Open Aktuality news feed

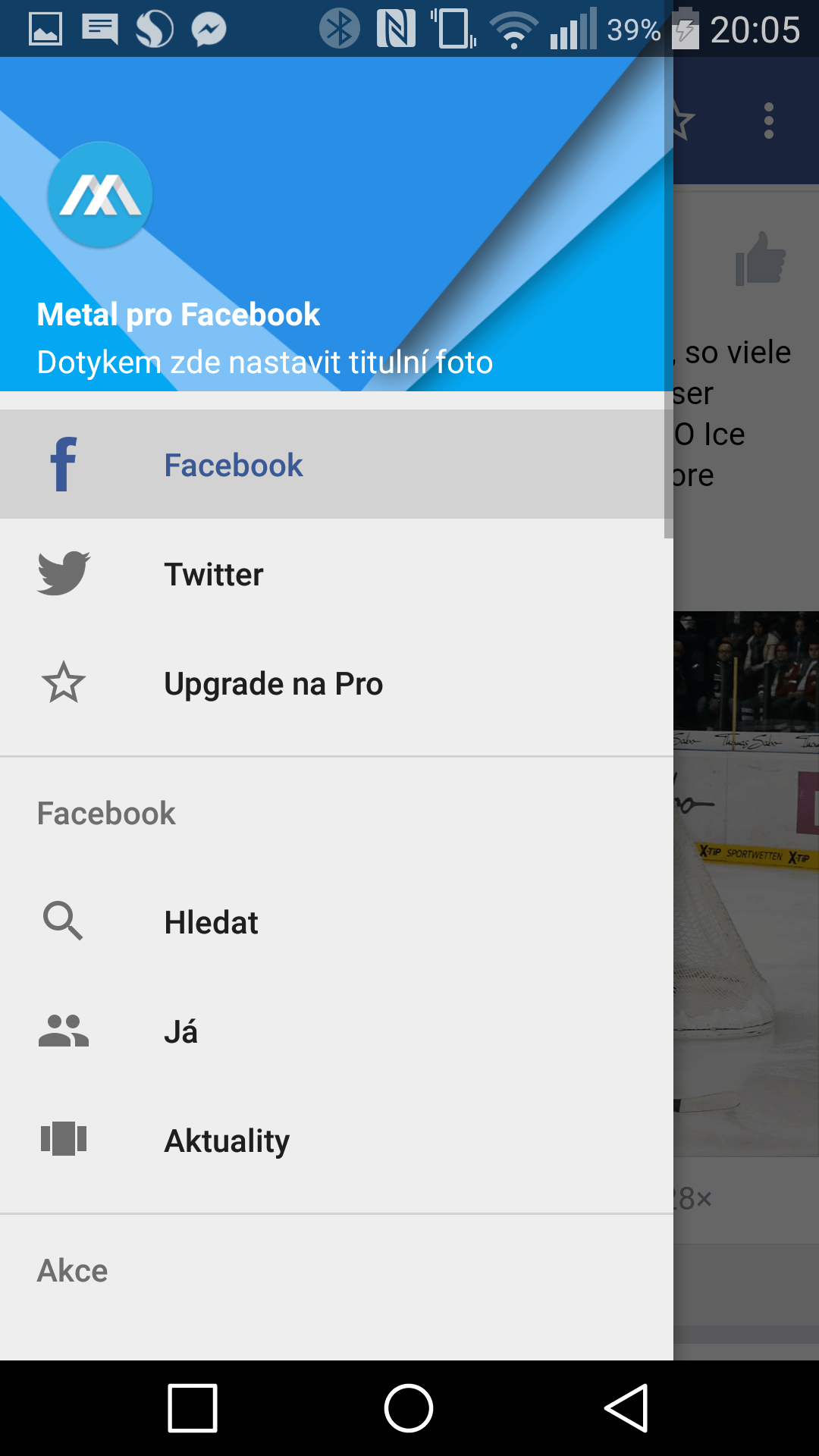click(x=337, y=1141)
